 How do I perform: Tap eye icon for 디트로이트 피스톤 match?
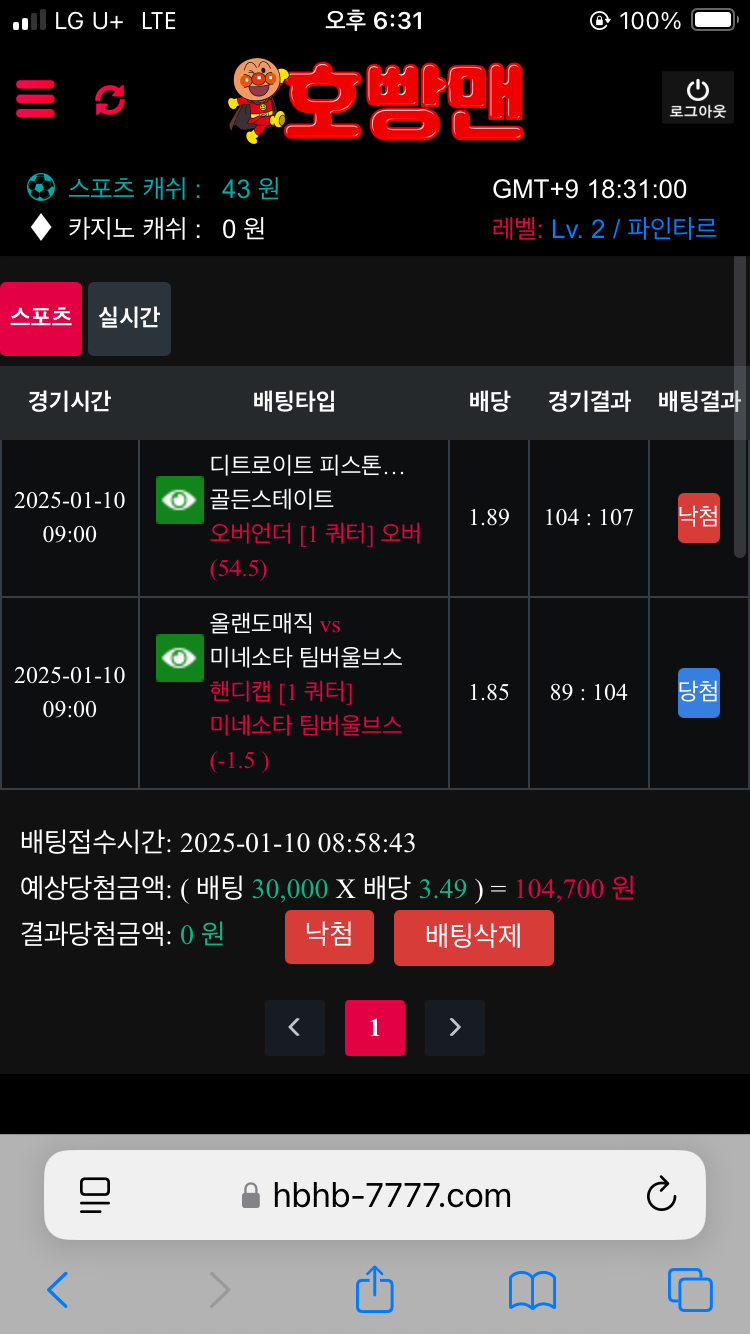[x=180, y=500]
